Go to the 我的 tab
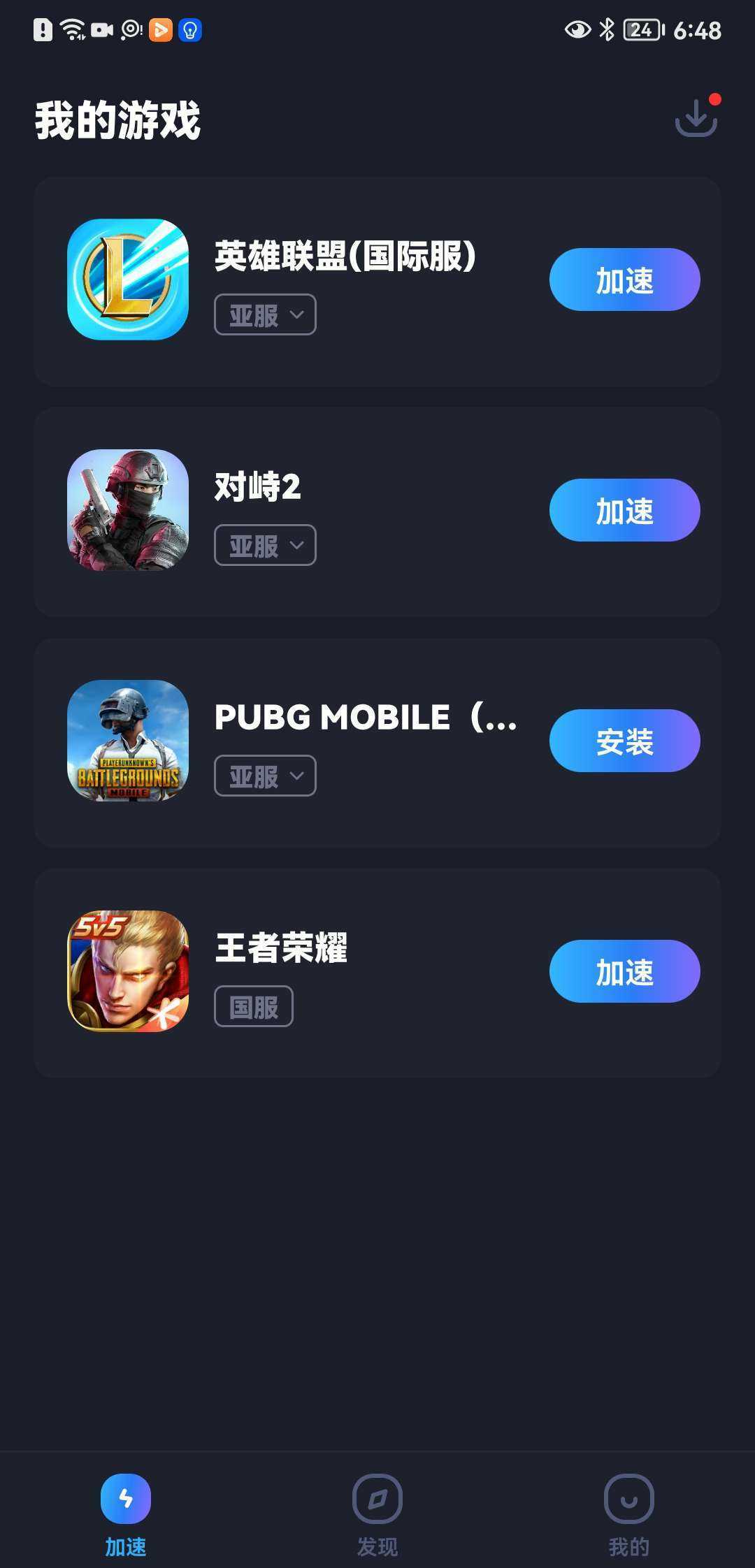755x1568 pixels. pos(628,1514)
